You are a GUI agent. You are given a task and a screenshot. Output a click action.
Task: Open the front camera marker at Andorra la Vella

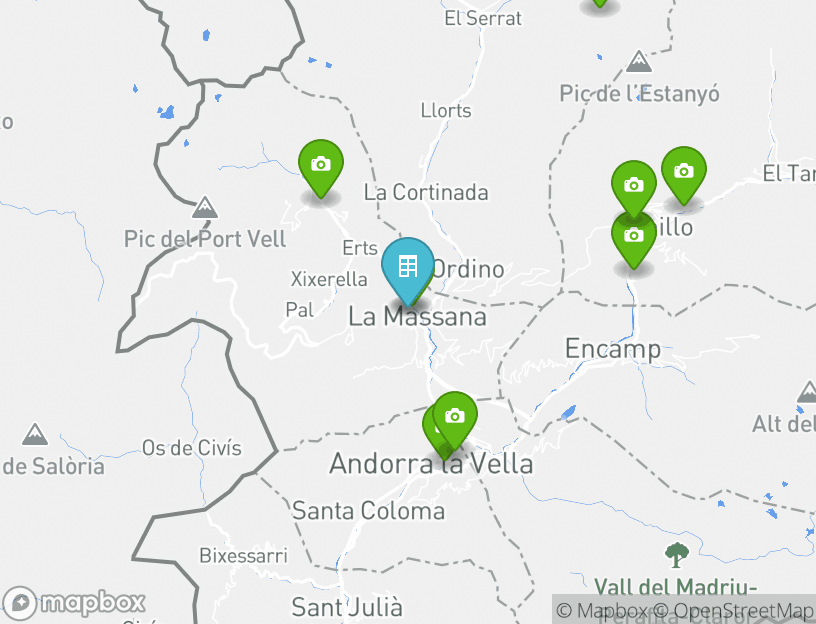pos(455,416)
